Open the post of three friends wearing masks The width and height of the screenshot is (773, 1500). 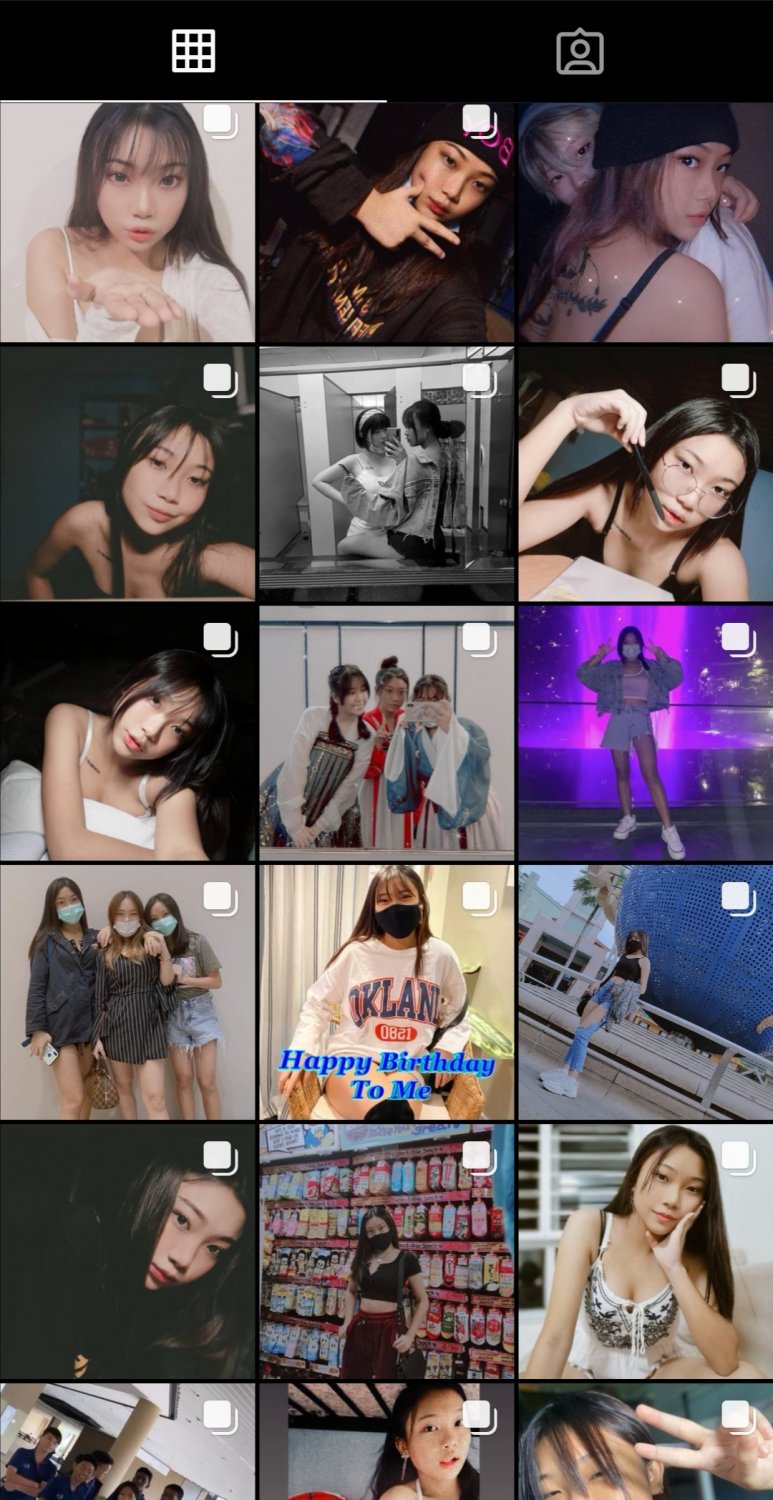pos(128,992)
